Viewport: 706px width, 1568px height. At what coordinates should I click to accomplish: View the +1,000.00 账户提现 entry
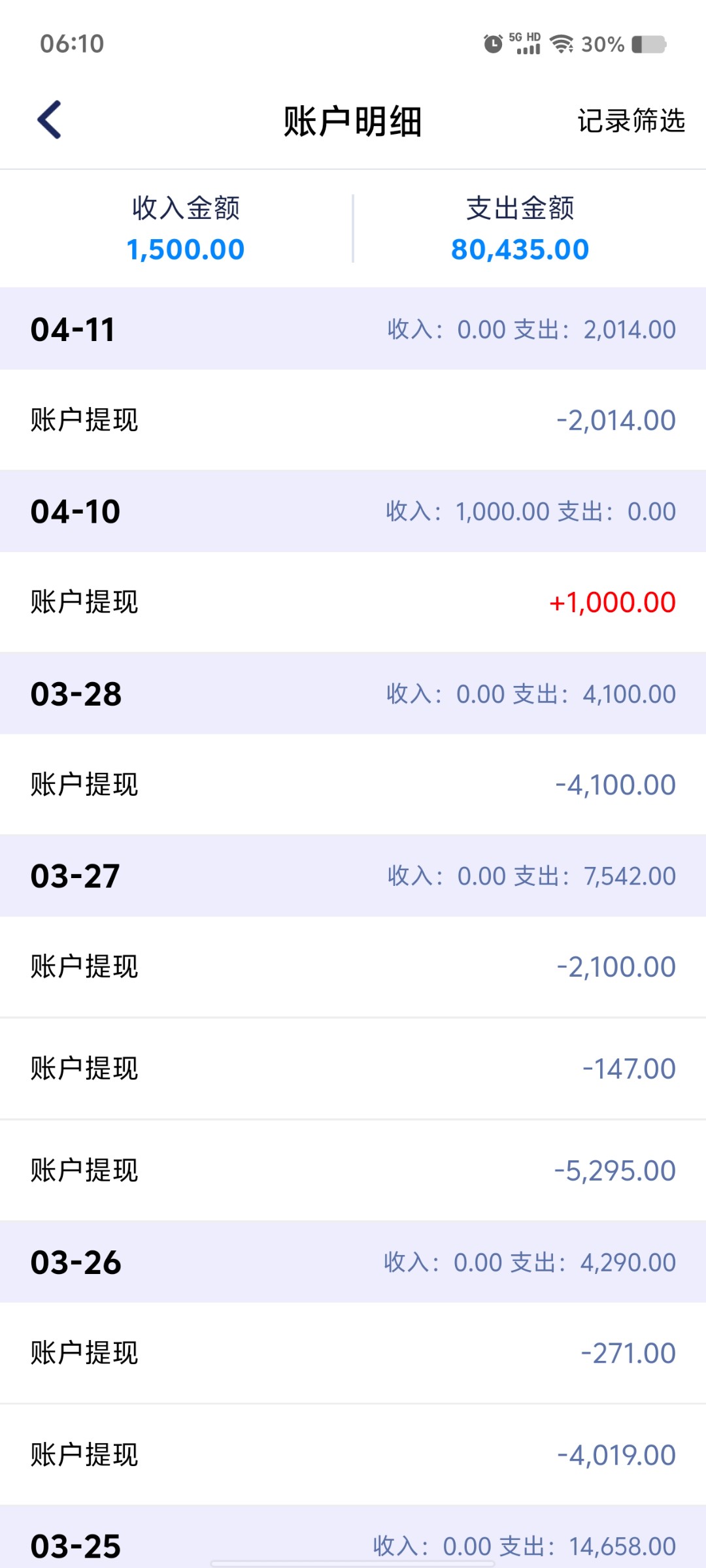353,602
